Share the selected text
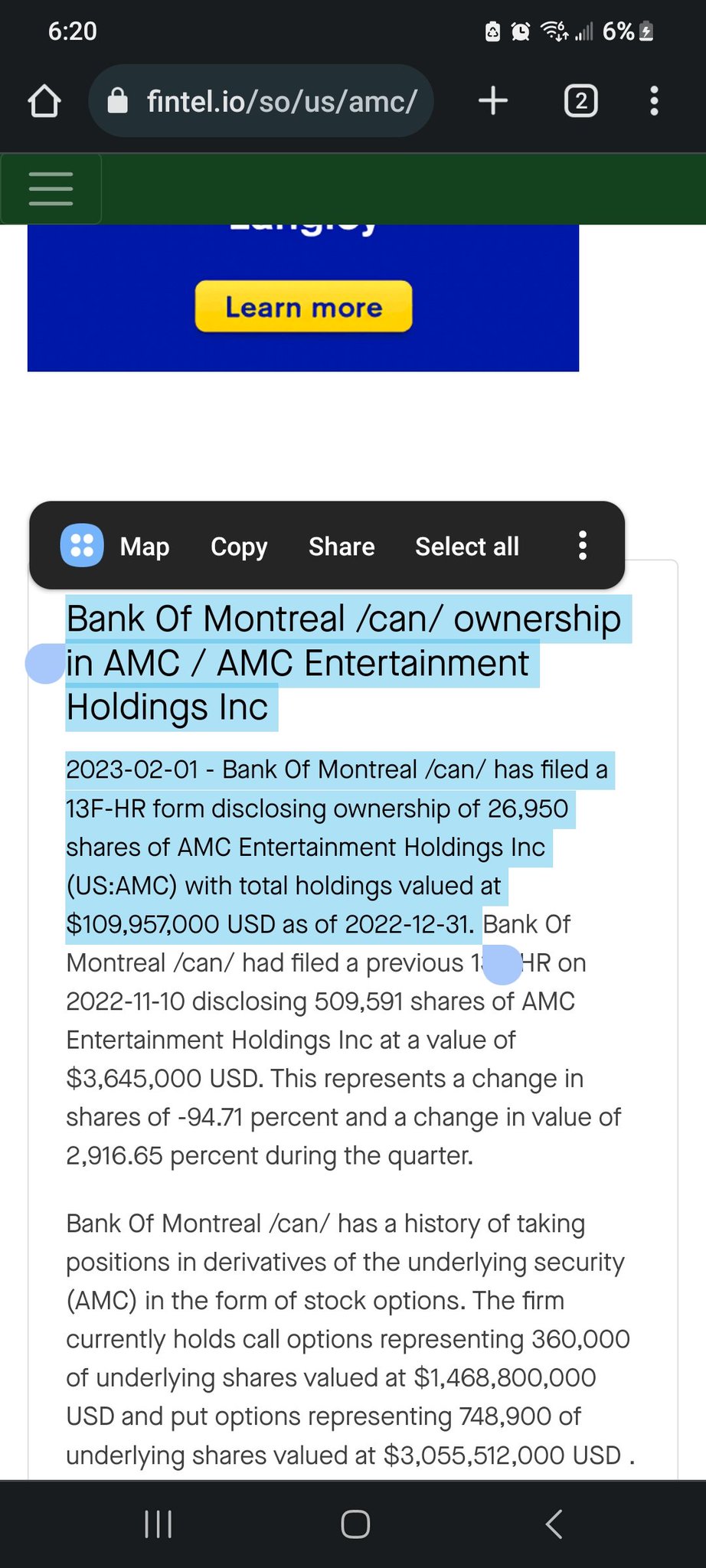 point(342,546)
